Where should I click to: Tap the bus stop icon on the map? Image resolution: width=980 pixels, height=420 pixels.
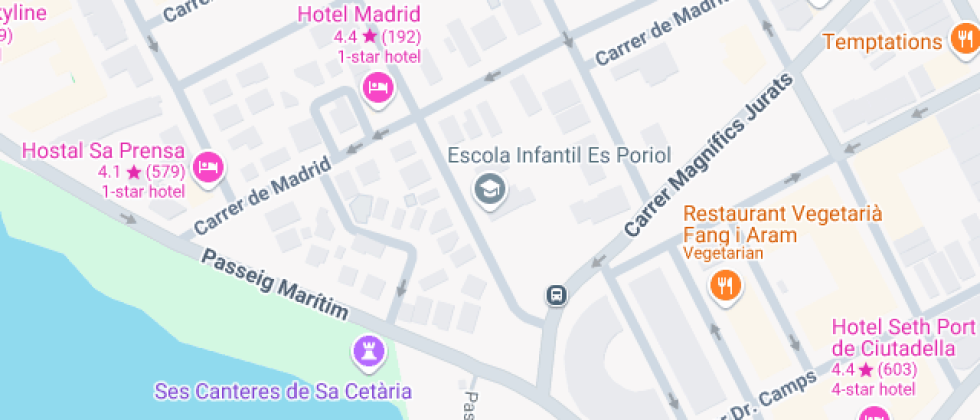tap(557, 295)
